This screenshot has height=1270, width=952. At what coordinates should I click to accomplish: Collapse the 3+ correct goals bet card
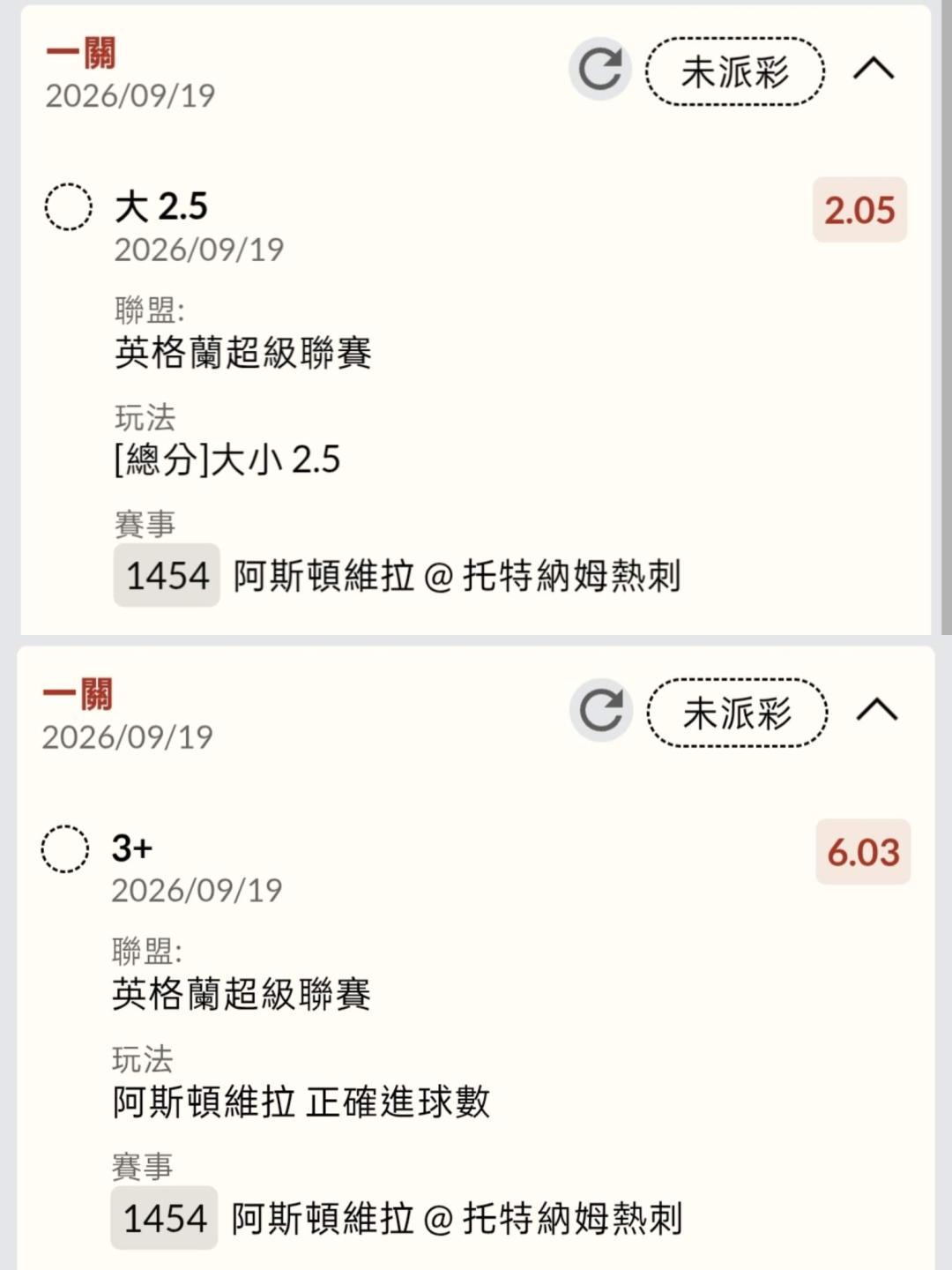tap(876, 710)
